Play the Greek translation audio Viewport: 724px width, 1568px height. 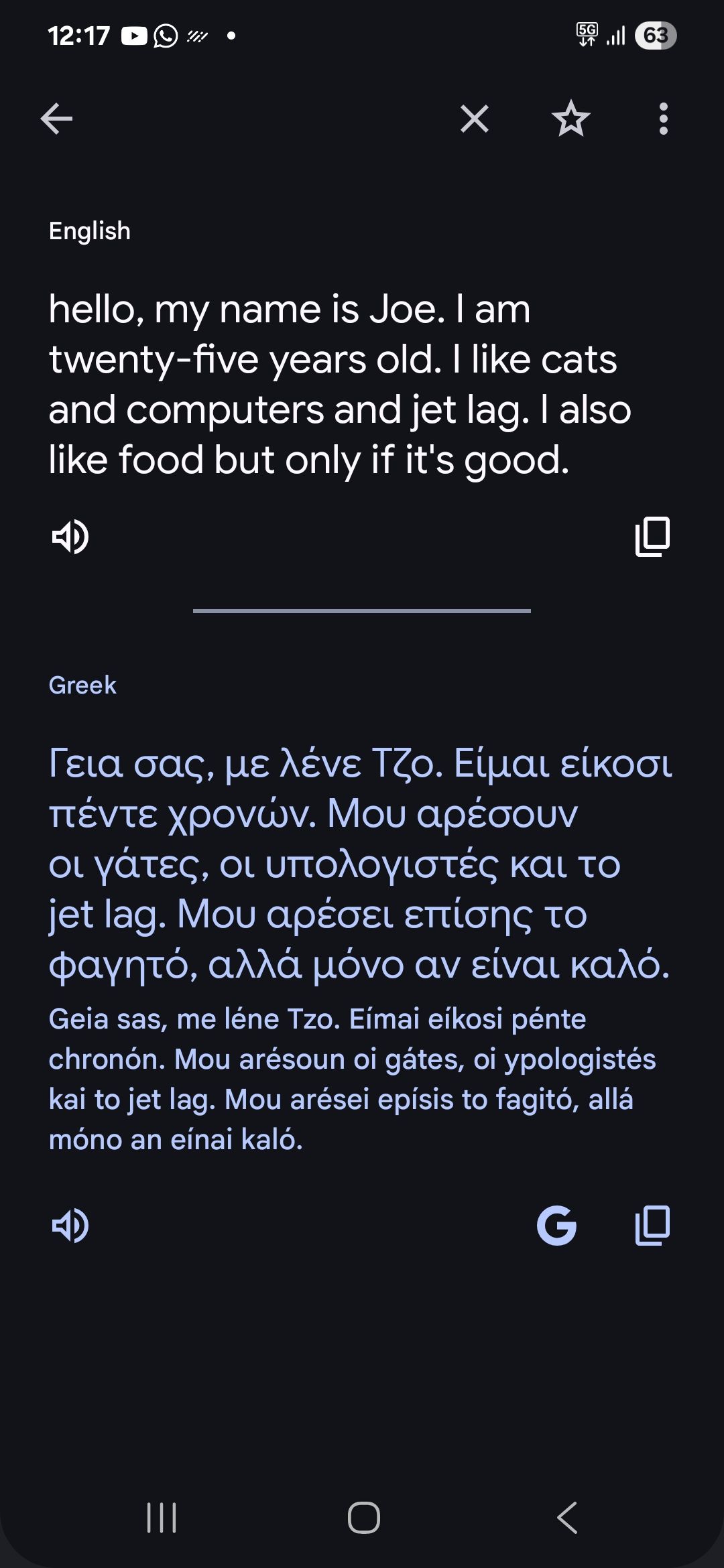tap(70, 1226)
